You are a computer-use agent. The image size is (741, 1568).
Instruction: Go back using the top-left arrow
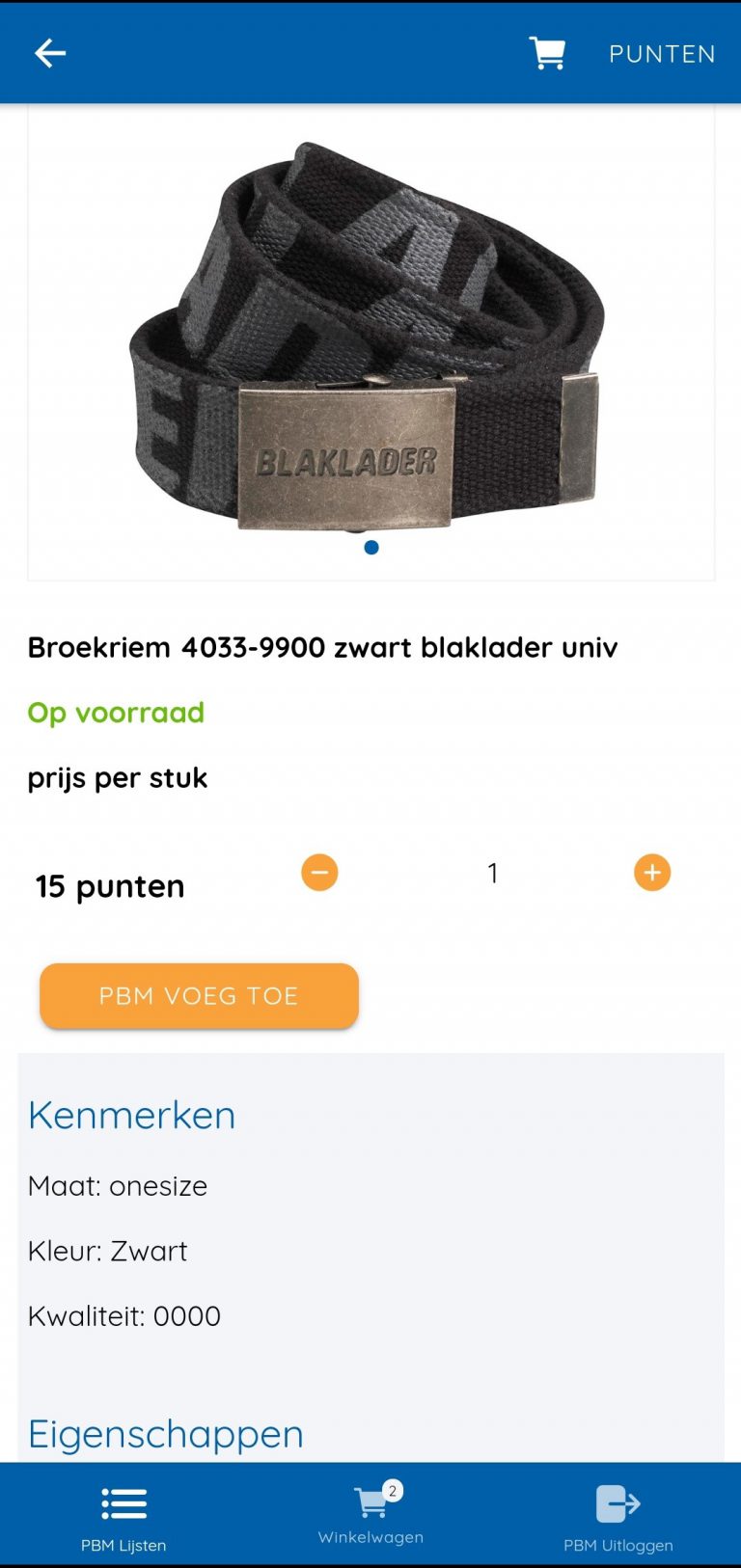pos(50,53)
